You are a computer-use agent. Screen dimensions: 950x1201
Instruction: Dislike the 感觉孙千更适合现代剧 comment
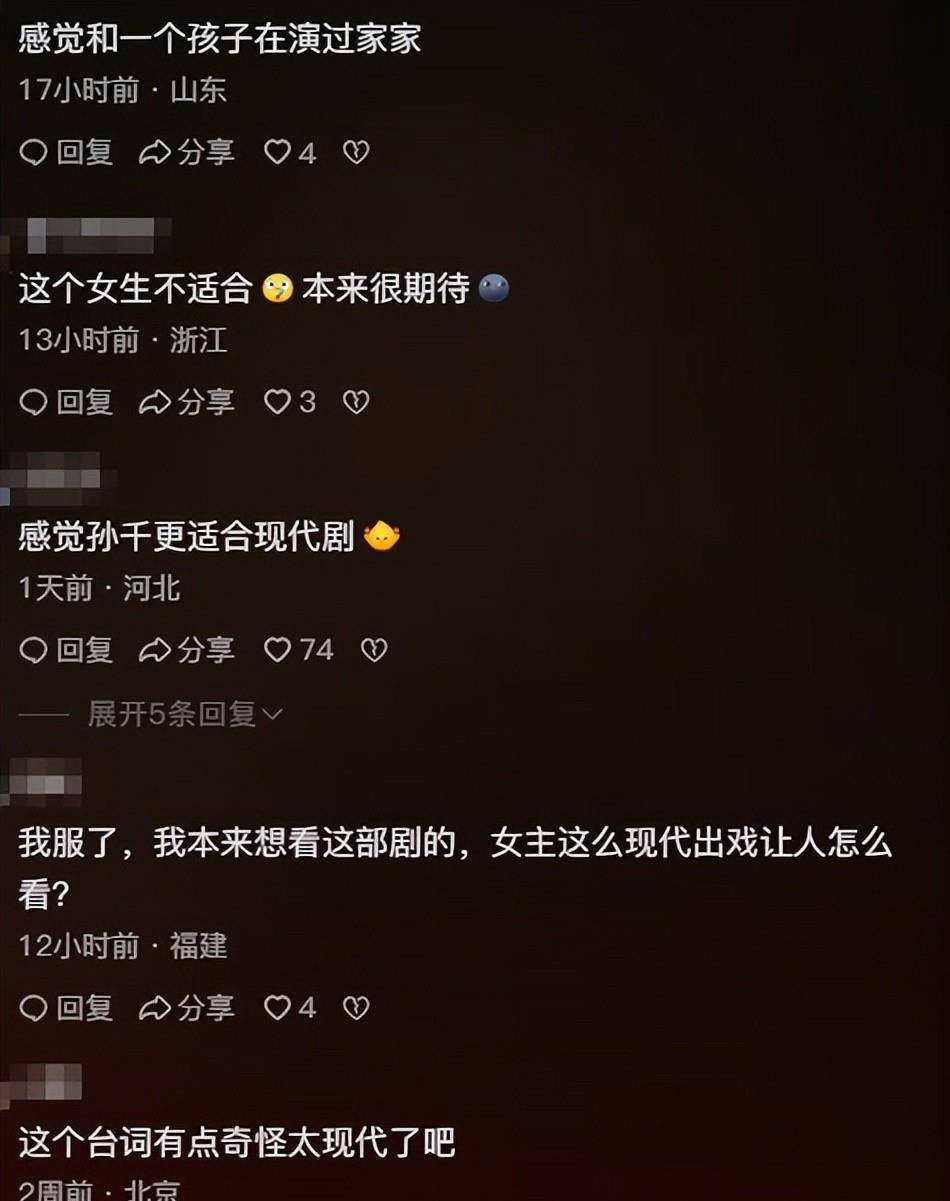pos(374,650)
